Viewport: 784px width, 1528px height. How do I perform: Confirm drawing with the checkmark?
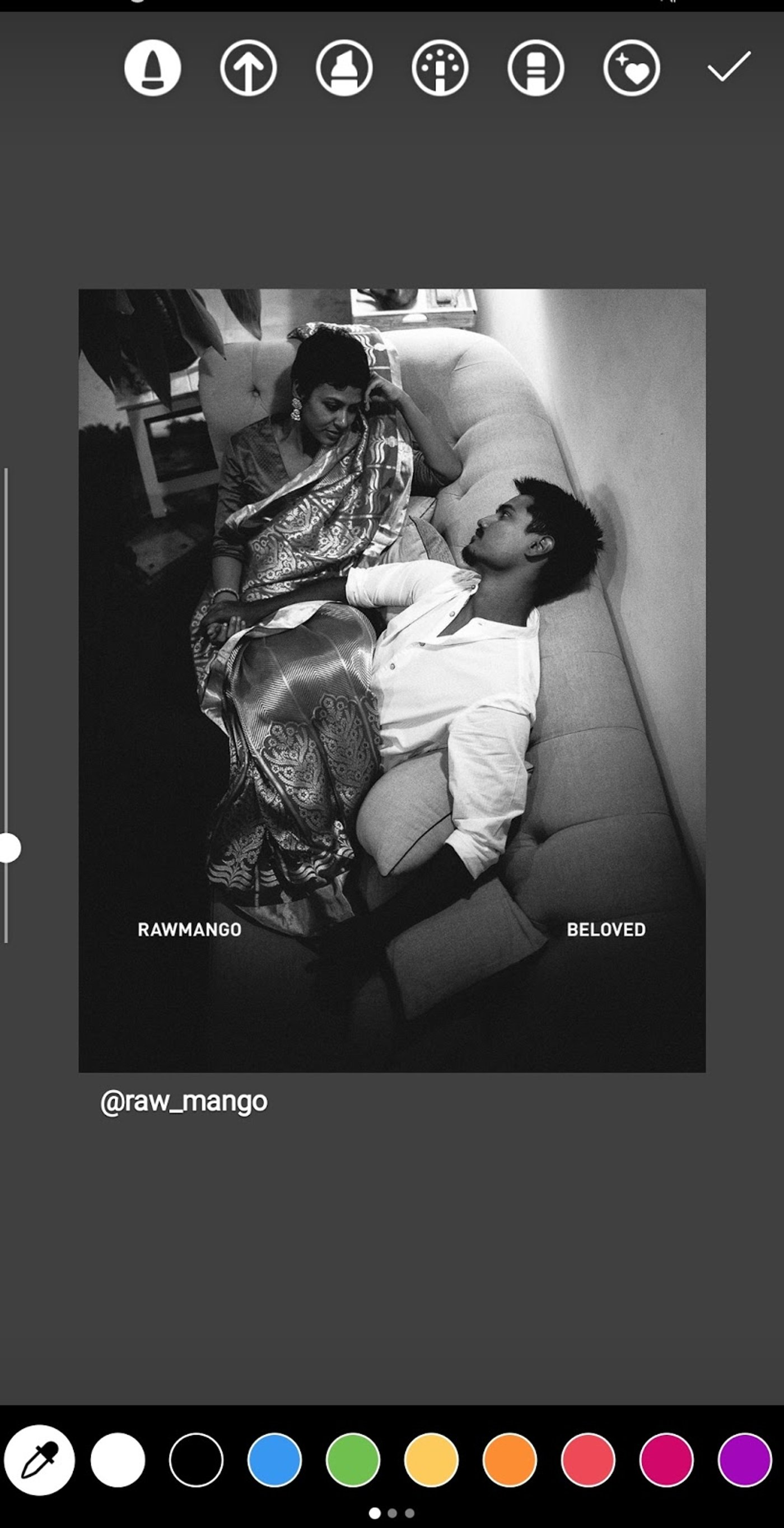click(x=730, y=66)
